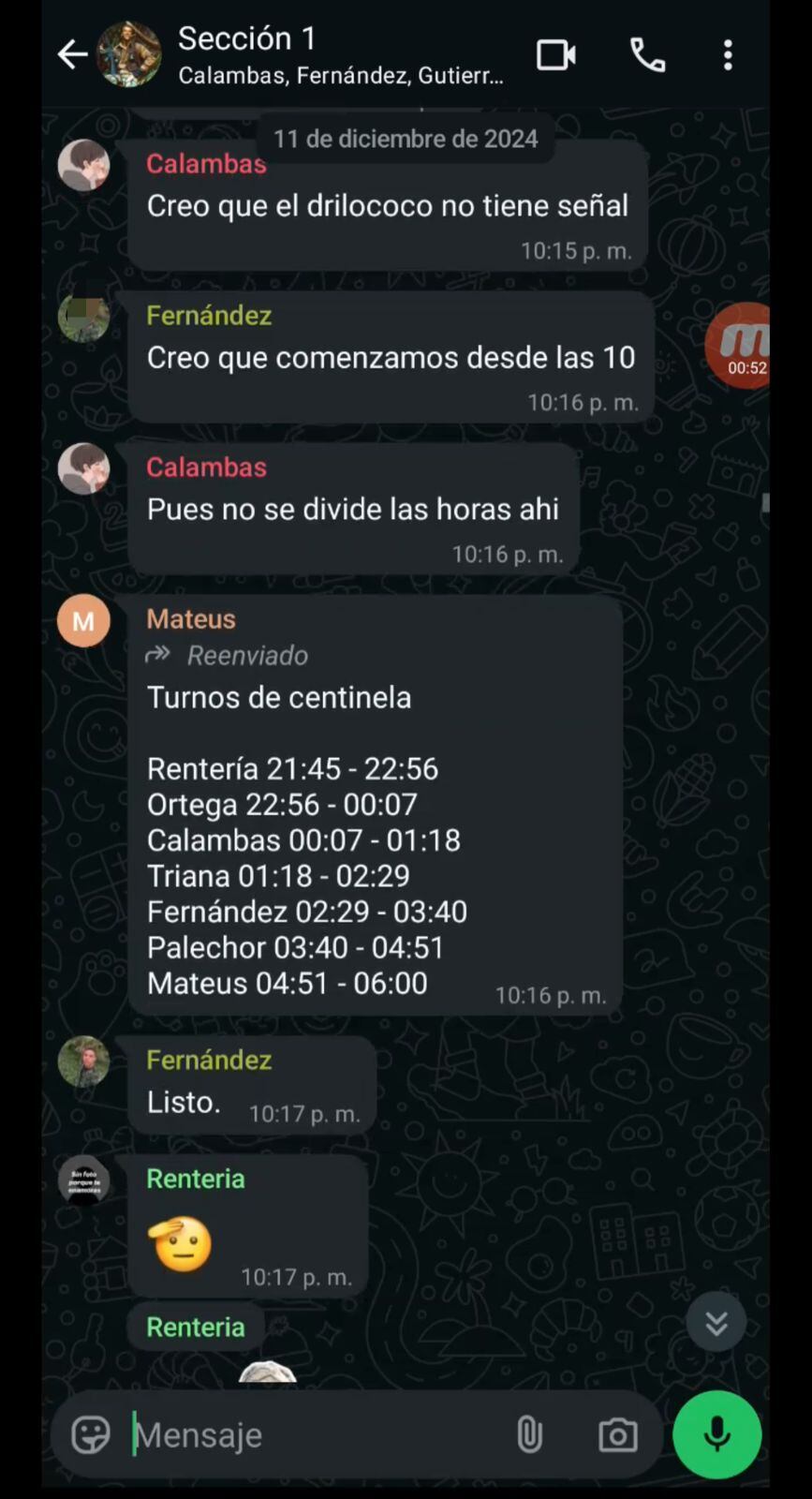
Task: Open the camera from the message bar
Action: (x=616, y=1433)
